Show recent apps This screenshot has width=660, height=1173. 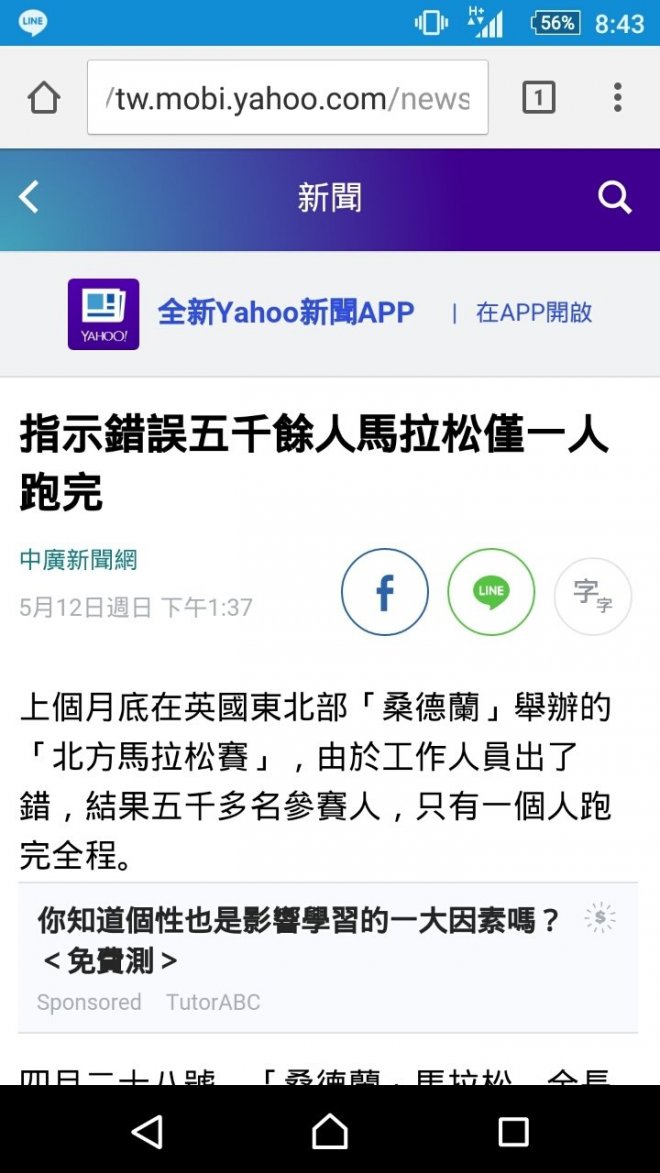coord(513,1131)
